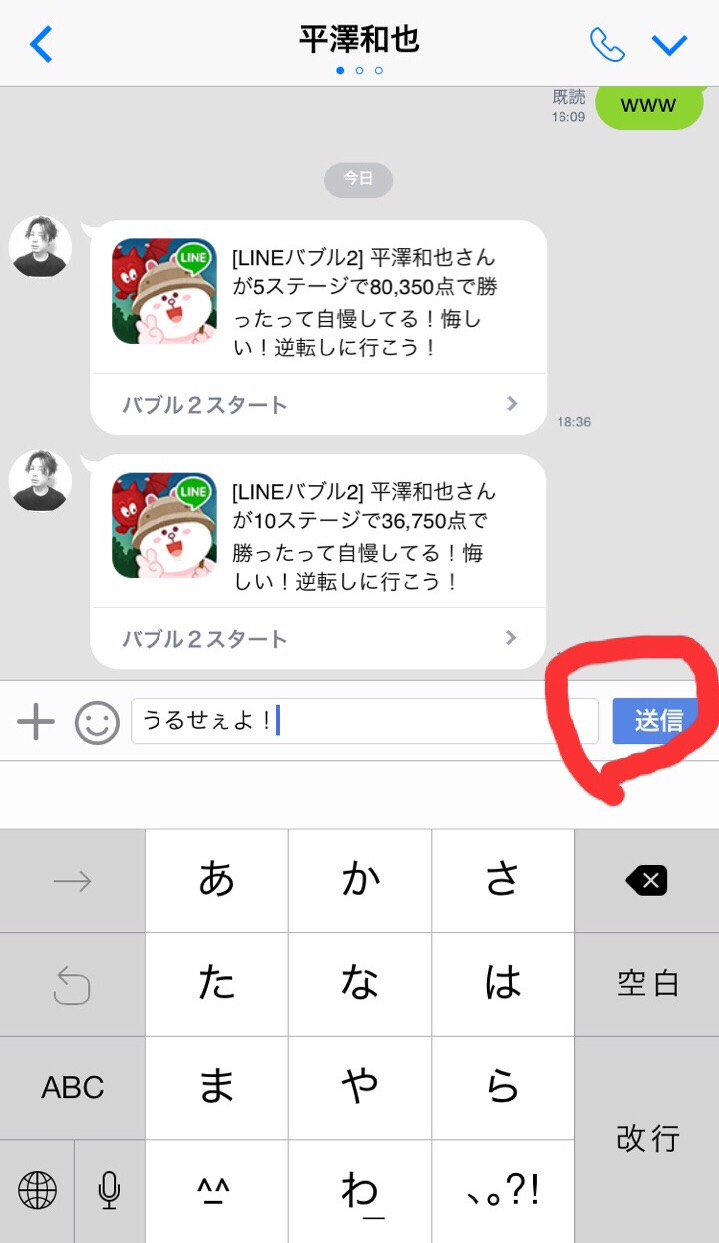Open バブル２スタート under the 36,750点 message
The height and width of the screenshot is (1243, 719).
point(318,638)
